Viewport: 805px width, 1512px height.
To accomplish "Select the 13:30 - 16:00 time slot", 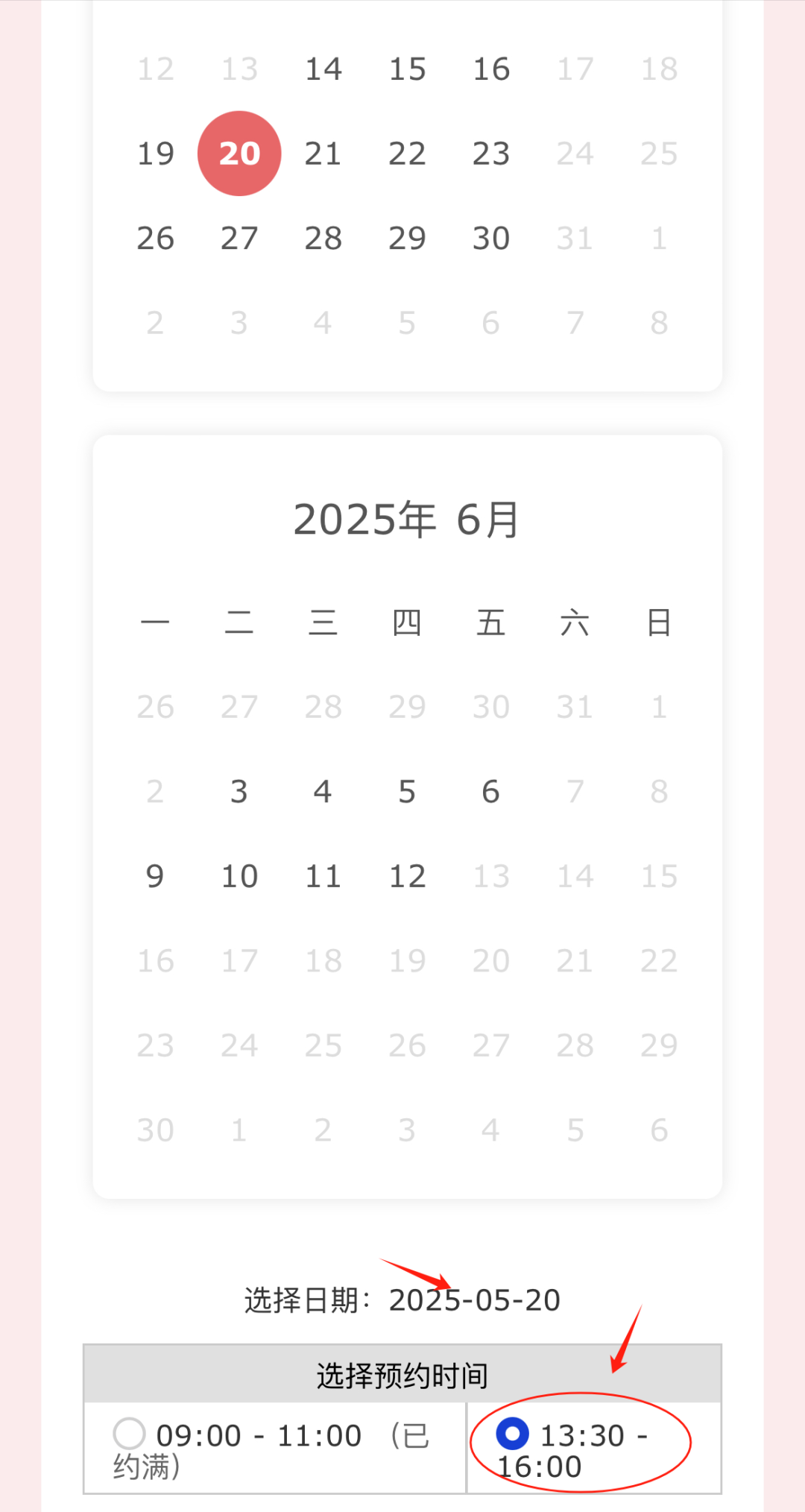I will pyautogui.click(x=513, y=1434).
